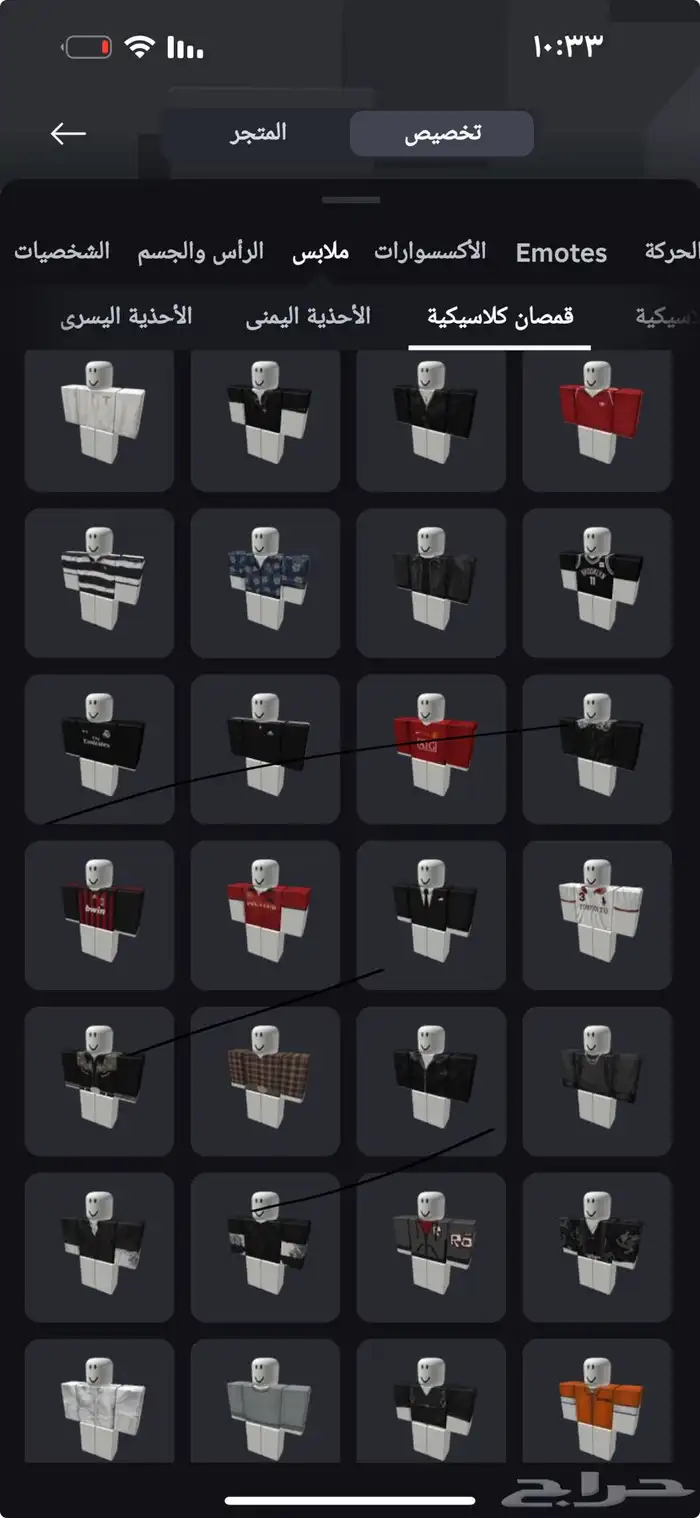Choose the black Fly Emirates jersey
The image size is (700, 1518).
click(x=99, y=748)
